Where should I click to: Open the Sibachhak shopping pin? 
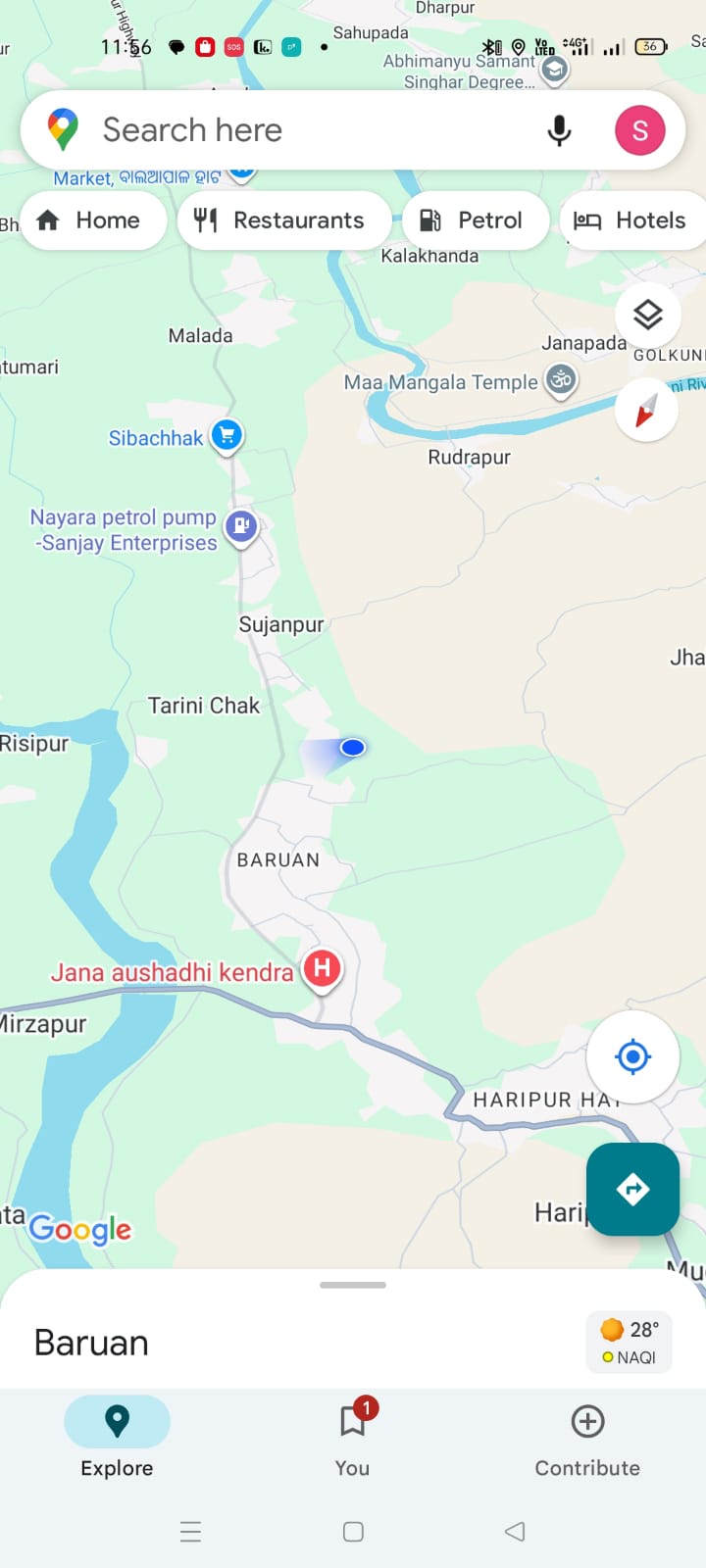pyautogui.click(x=227, y=435)
